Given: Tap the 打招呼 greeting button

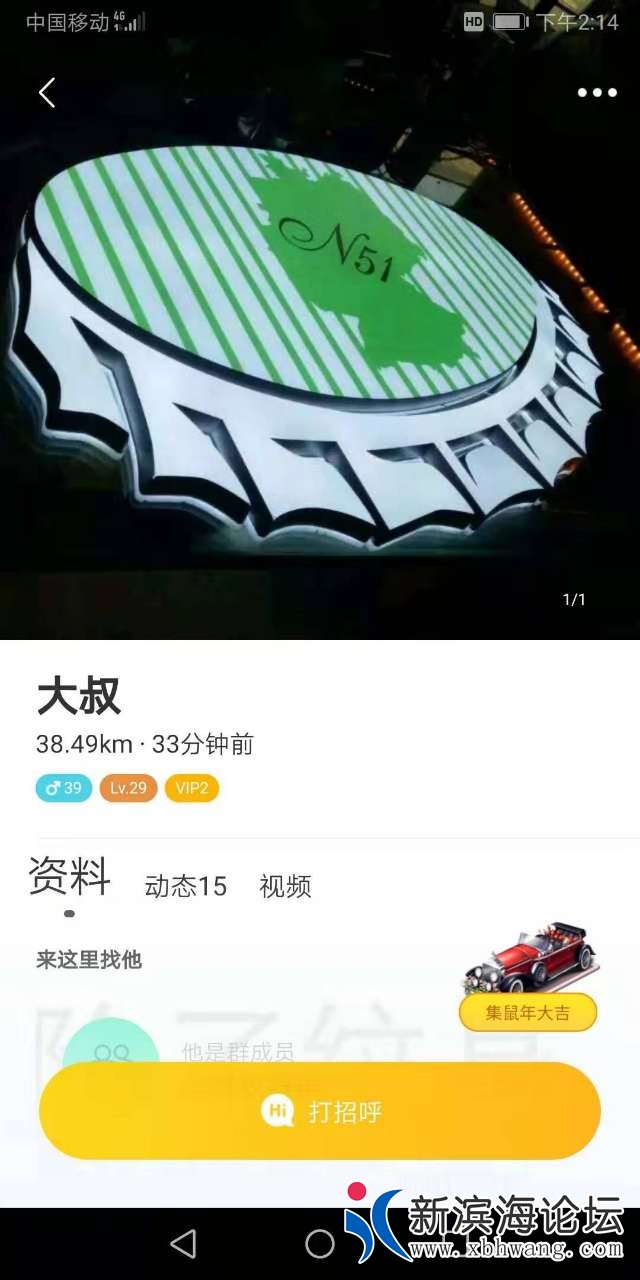Looking at the screenshot, I should pos(320,1111).
